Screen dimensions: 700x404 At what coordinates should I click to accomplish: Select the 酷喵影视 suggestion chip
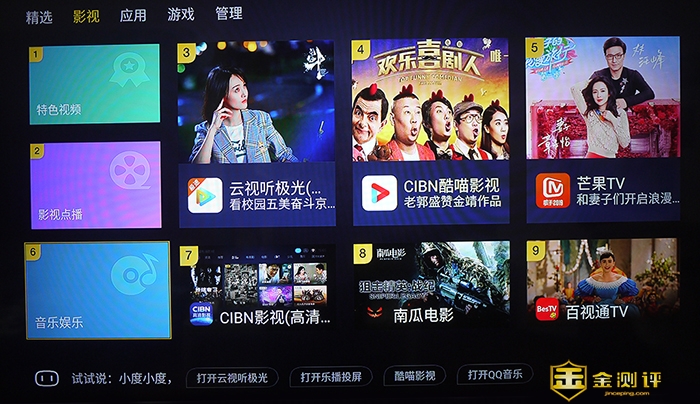(x=415, y=376)
